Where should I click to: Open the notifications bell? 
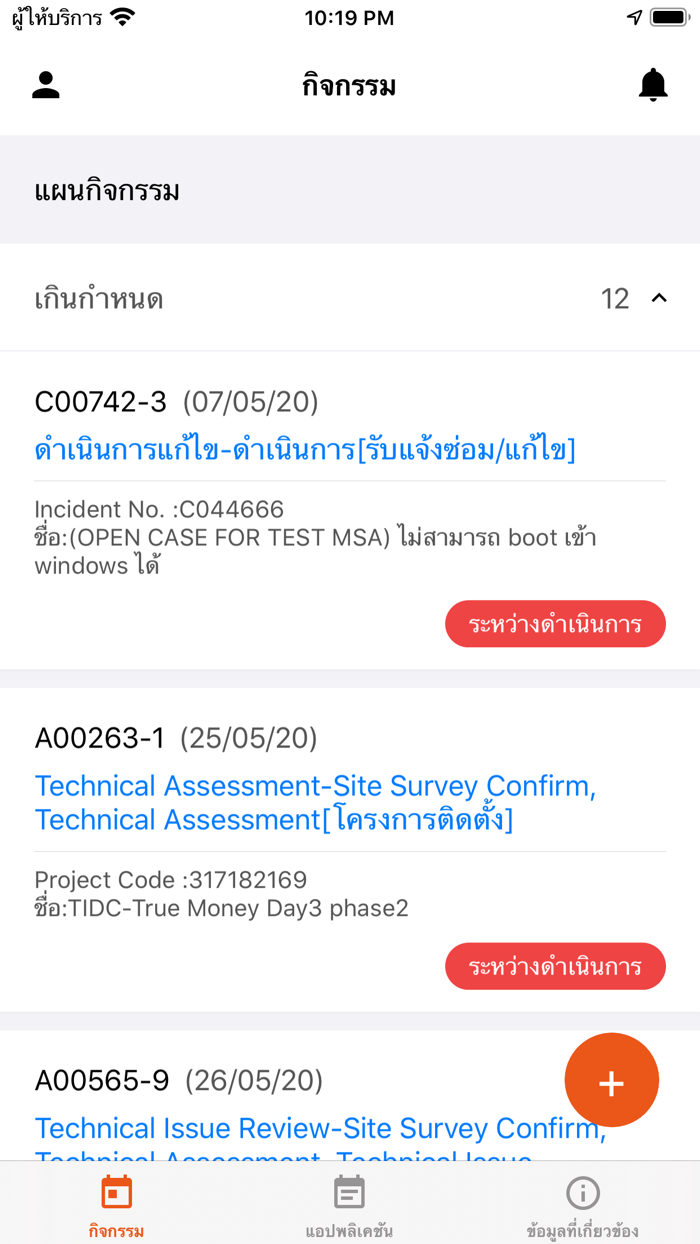653,86
